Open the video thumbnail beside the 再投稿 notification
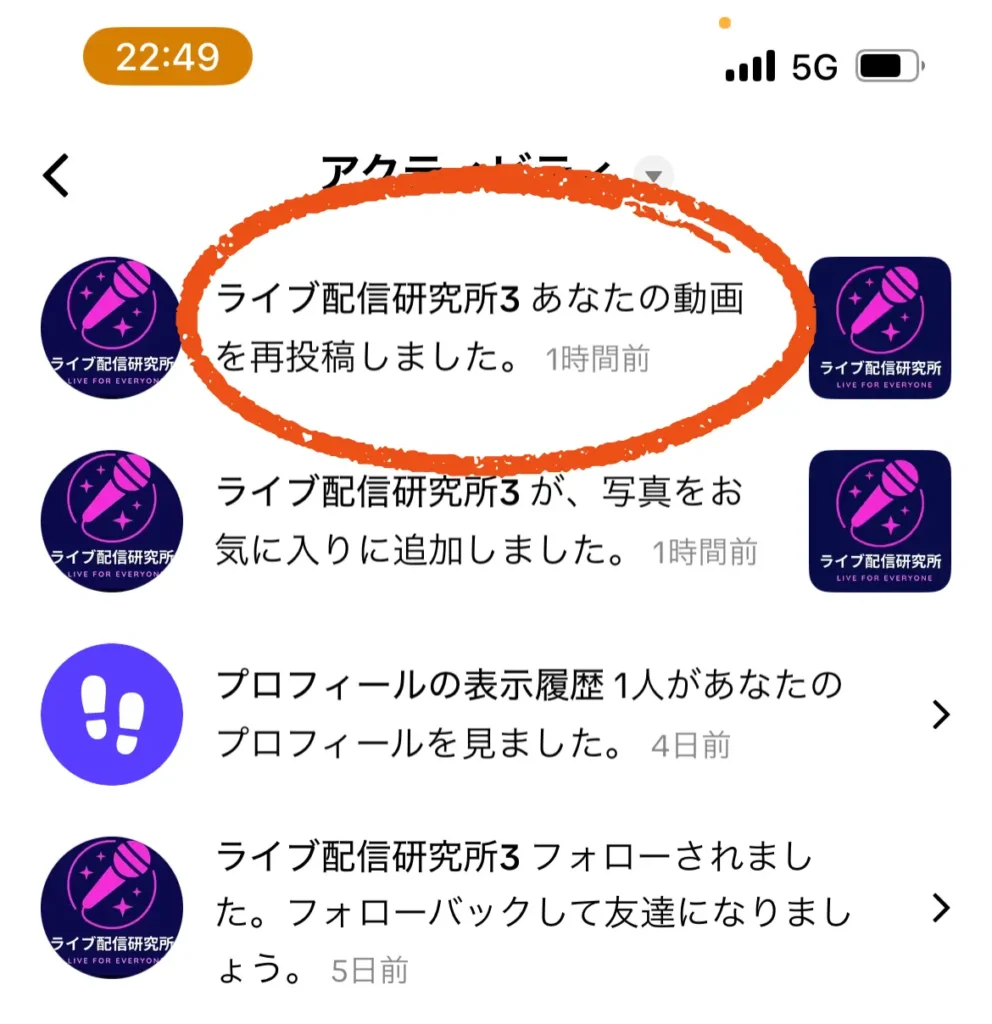The height and width of the screenshot is (1024, 992). (x=879, y=328)
